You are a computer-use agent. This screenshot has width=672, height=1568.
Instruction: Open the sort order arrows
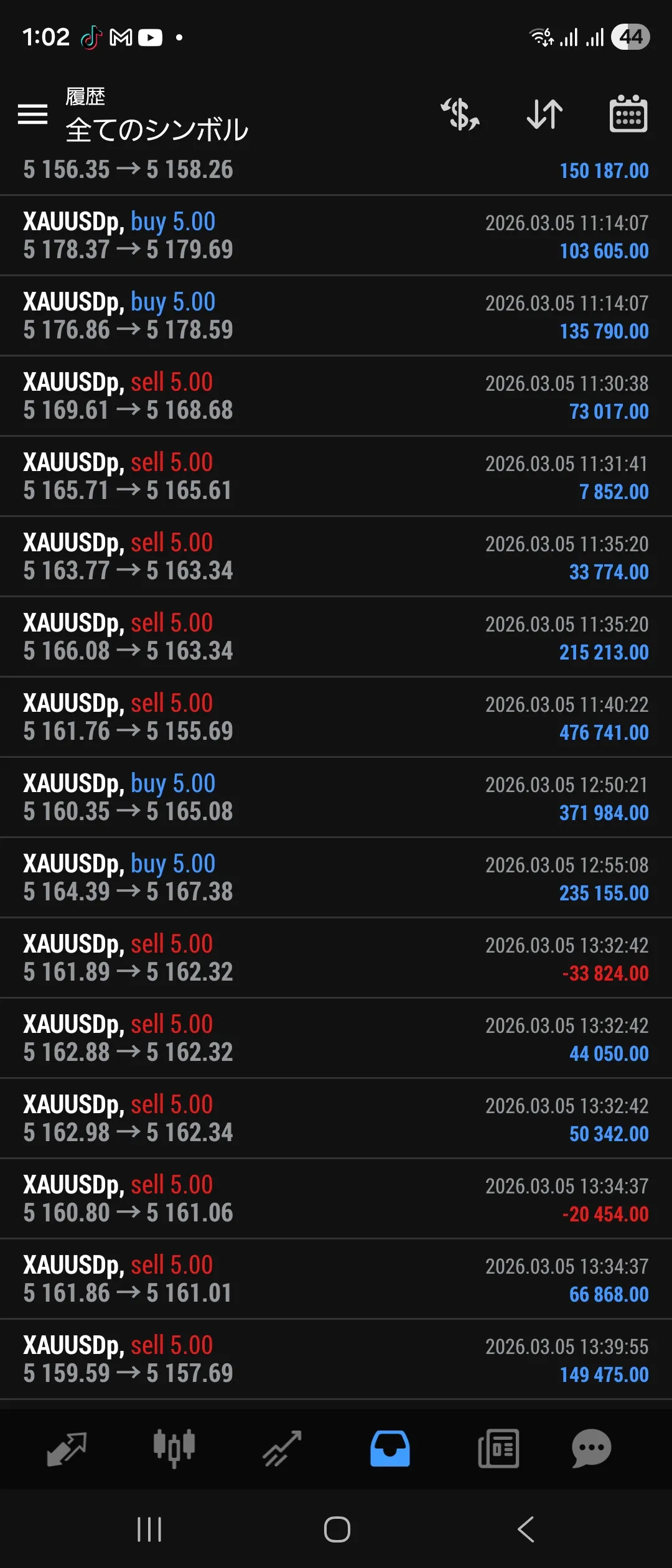(544, 114)
